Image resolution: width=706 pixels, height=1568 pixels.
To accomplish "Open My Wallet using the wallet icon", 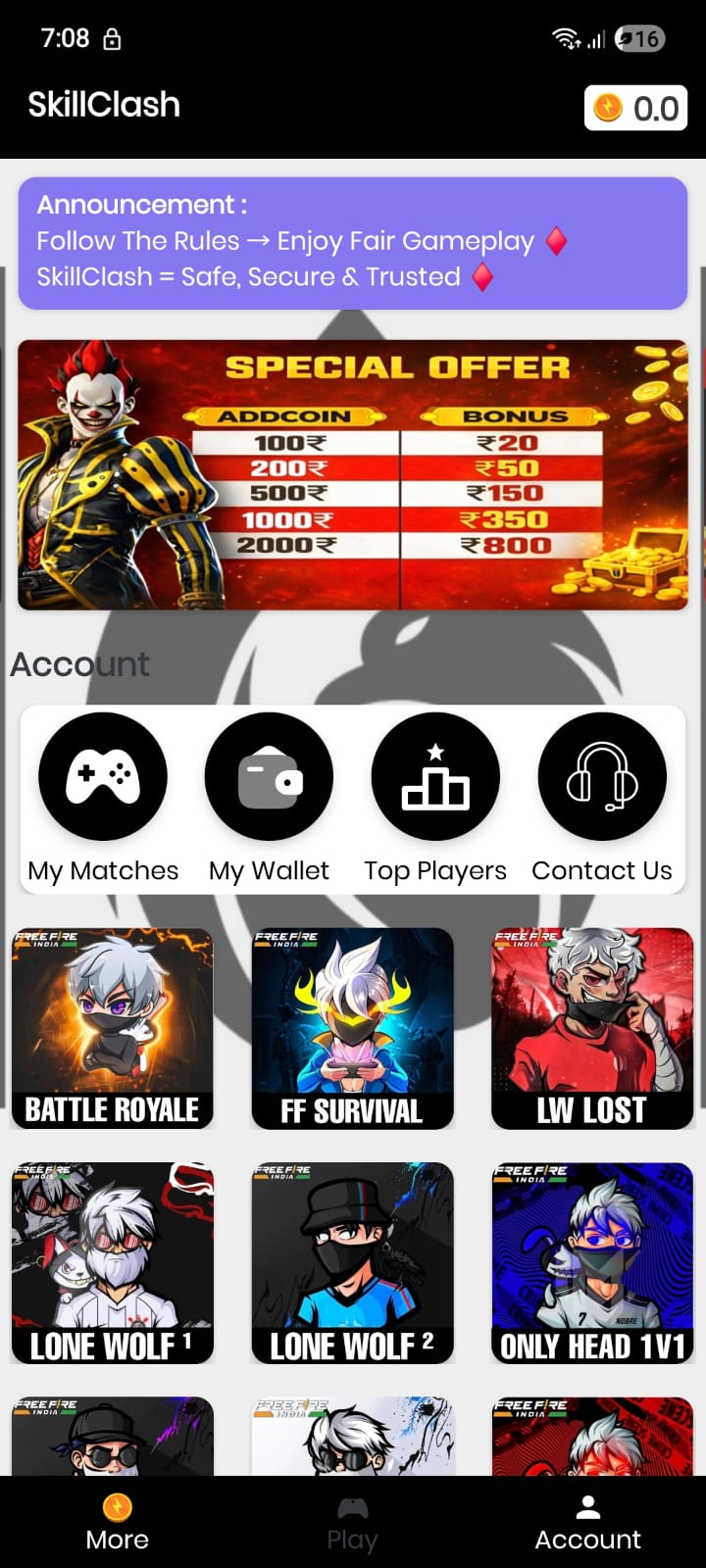I will pos(269,776).
